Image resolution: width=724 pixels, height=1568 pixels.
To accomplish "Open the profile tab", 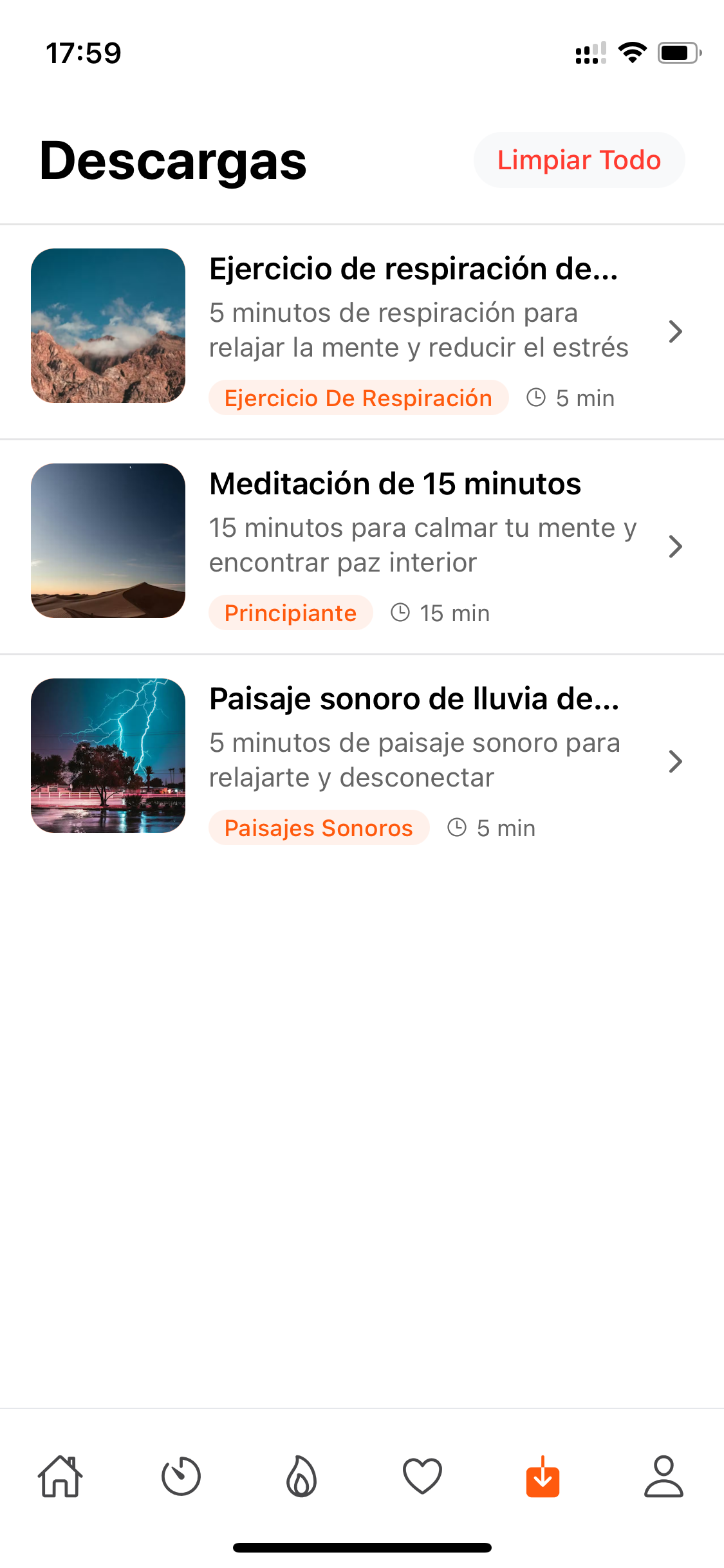I will [664, 1476].
